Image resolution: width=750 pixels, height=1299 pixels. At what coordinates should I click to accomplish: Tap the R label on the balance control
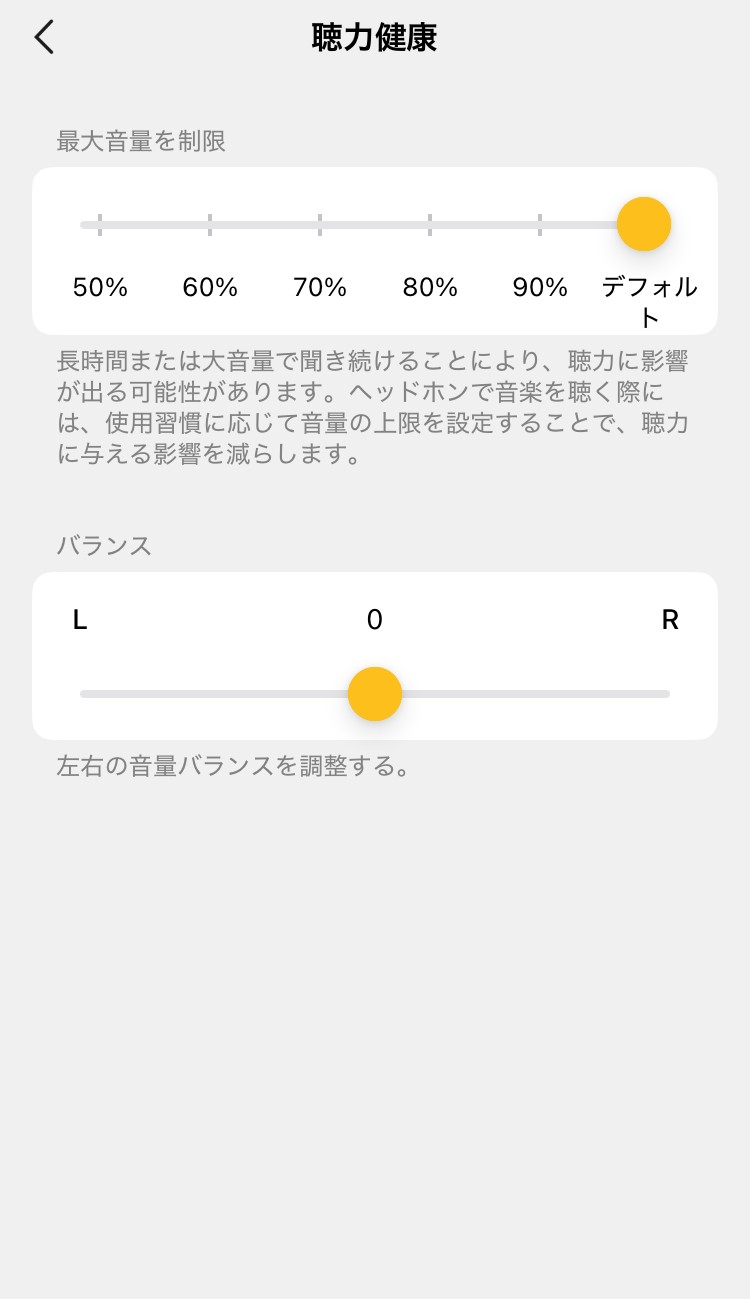670,619
